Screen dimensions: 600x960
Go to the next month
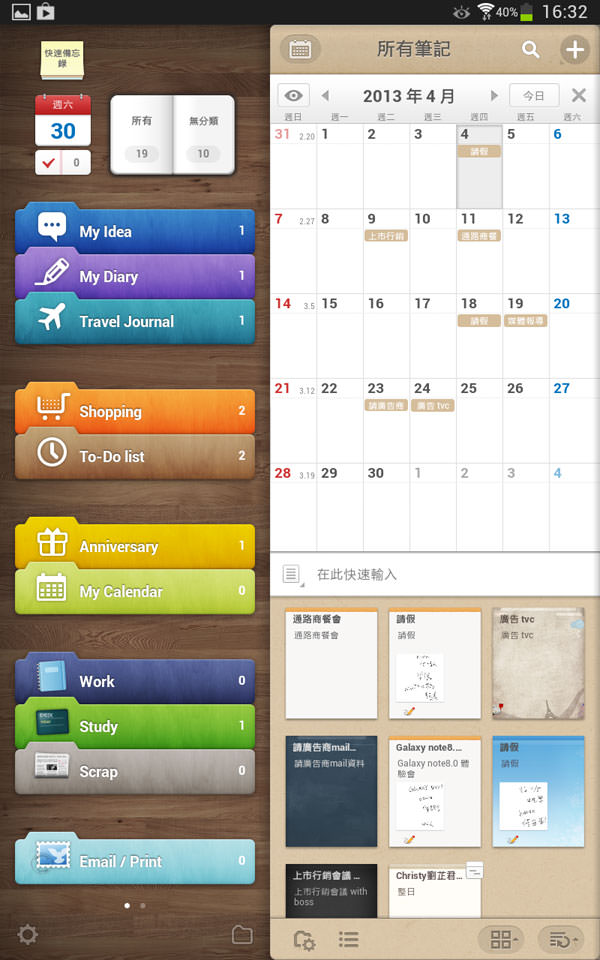(494, 96)
